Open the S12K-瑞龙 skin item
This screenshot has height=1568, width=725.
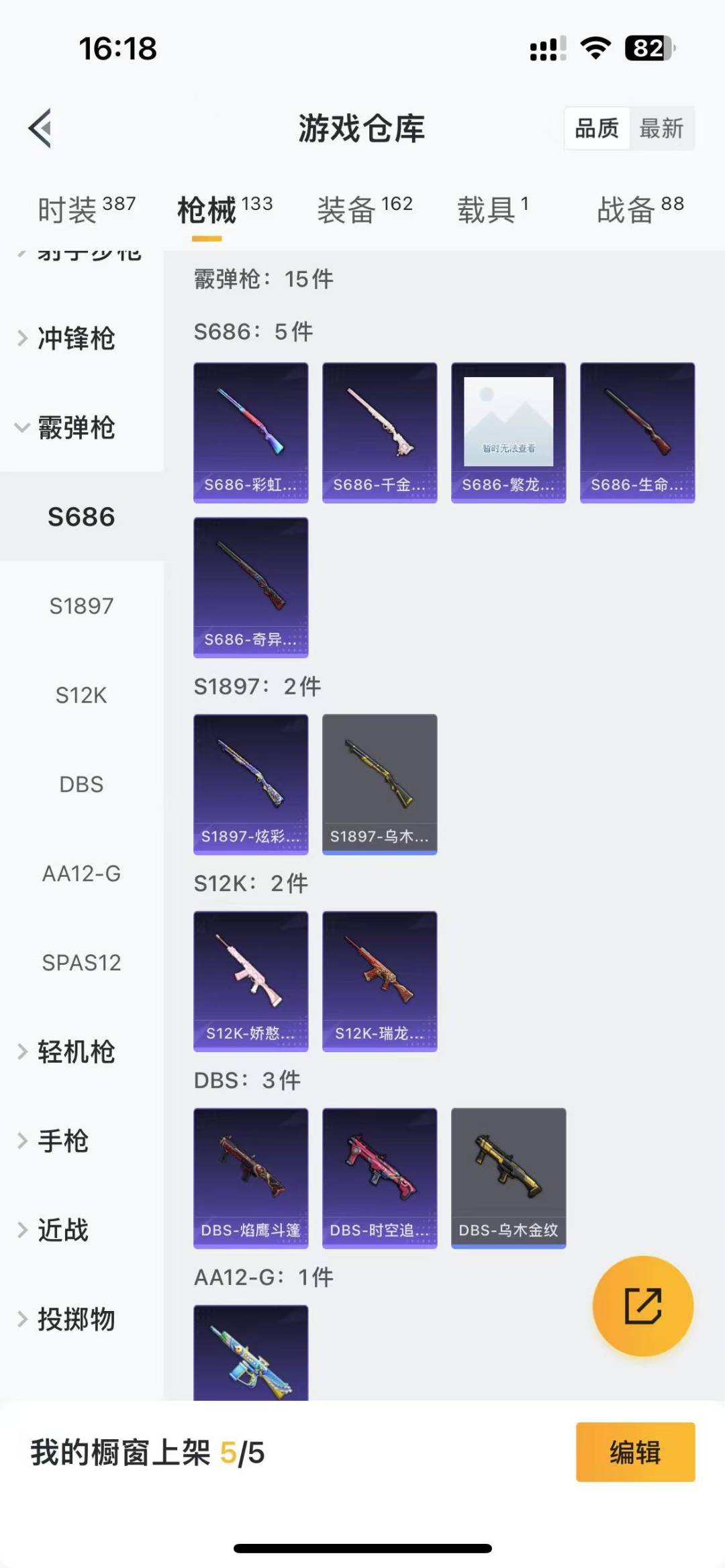coord(379,980)
